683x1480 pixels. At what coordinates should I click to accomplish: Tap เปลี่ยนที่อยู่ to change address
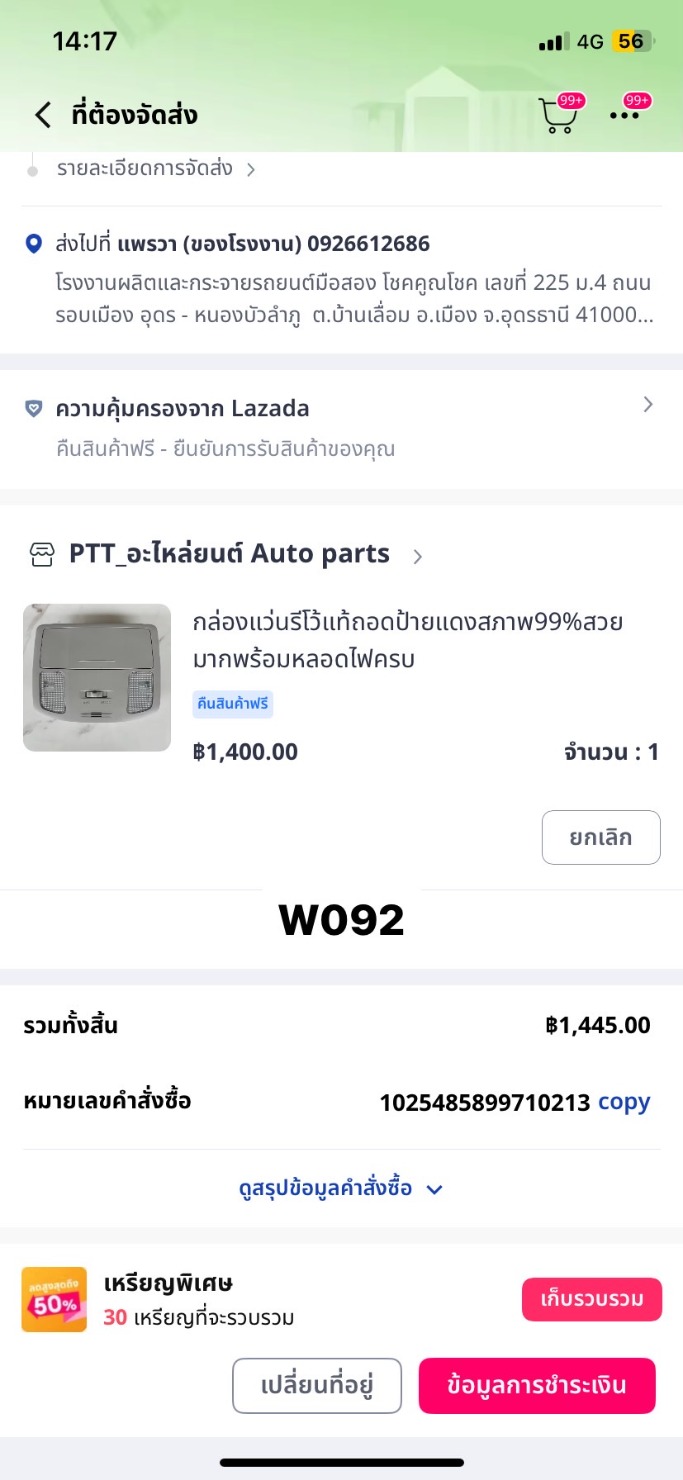[x=317, y=1385]
